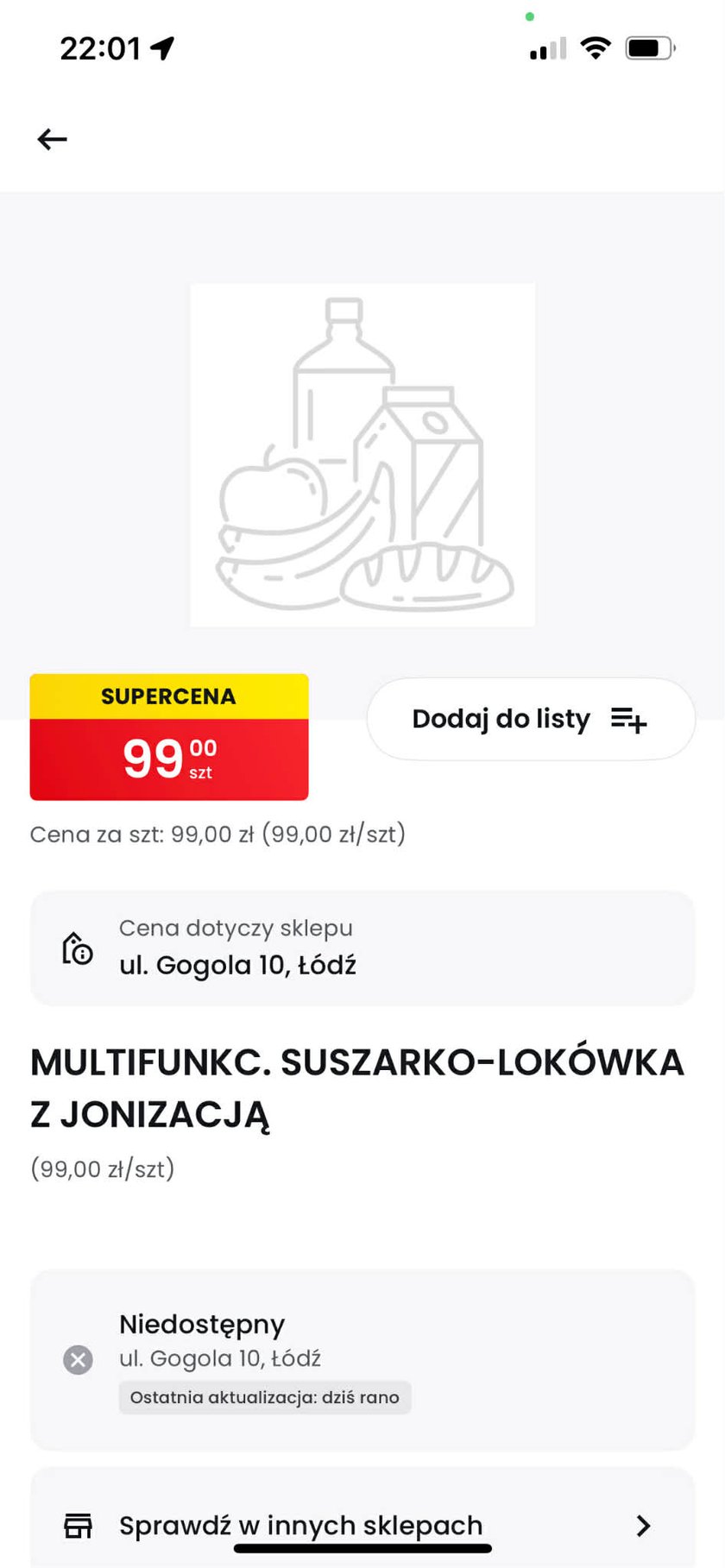Screen dimensions: 725x1568
Task: Tap the Wi-Fi icon in the status bar
Action: click(x=596, y=48)
